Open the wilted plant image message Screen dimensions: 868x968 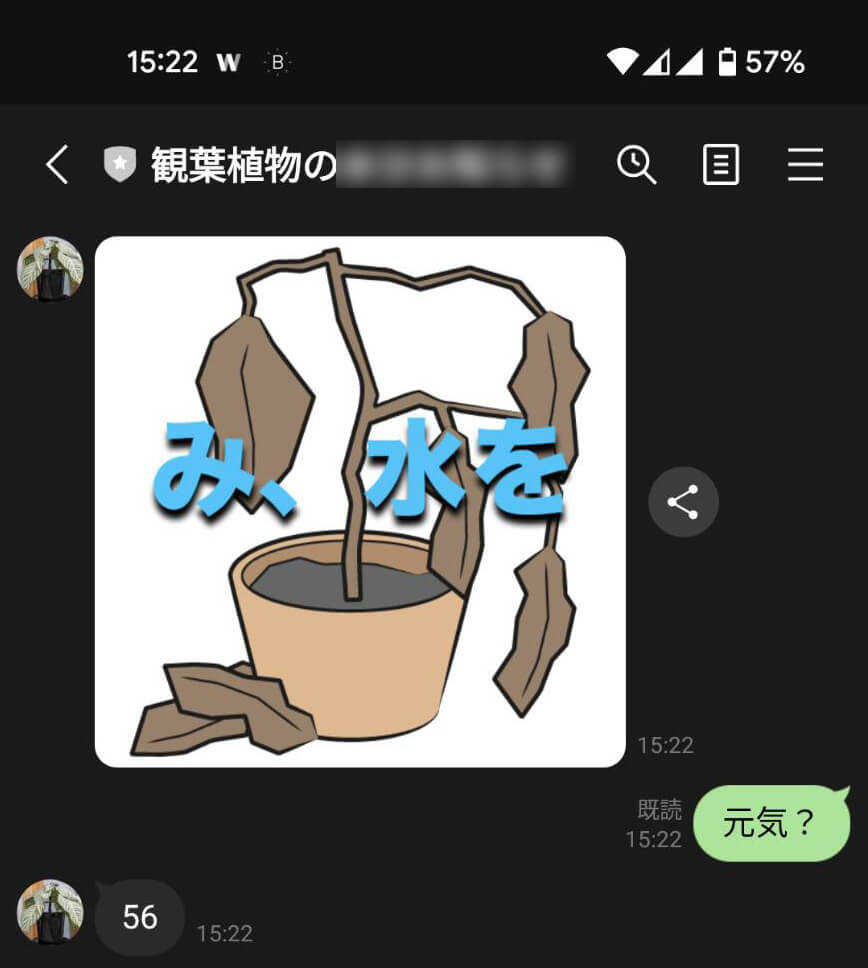pos(360,502)
